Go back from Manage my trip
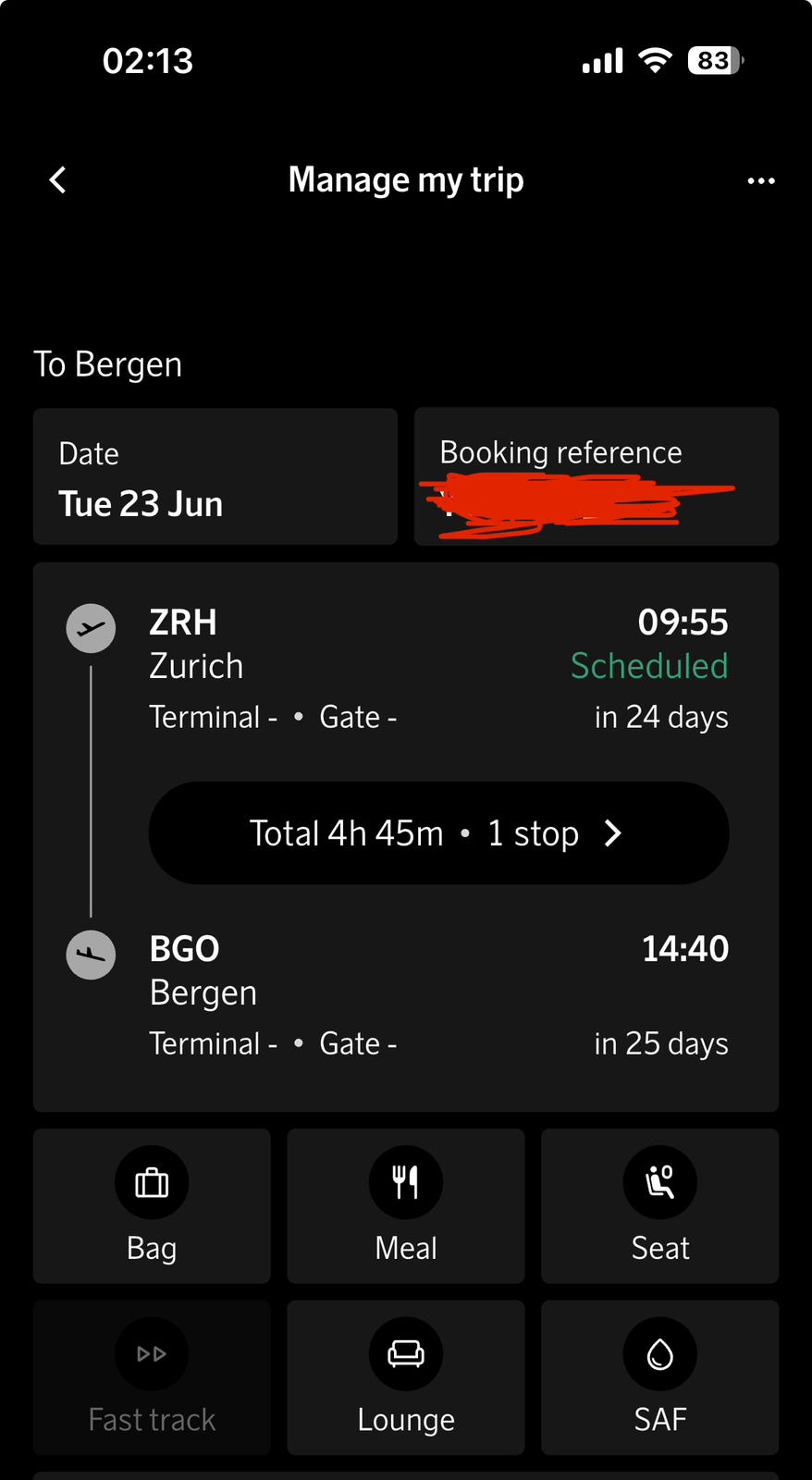The height and width of the screenshot is (1480, 812). (57, 179)
